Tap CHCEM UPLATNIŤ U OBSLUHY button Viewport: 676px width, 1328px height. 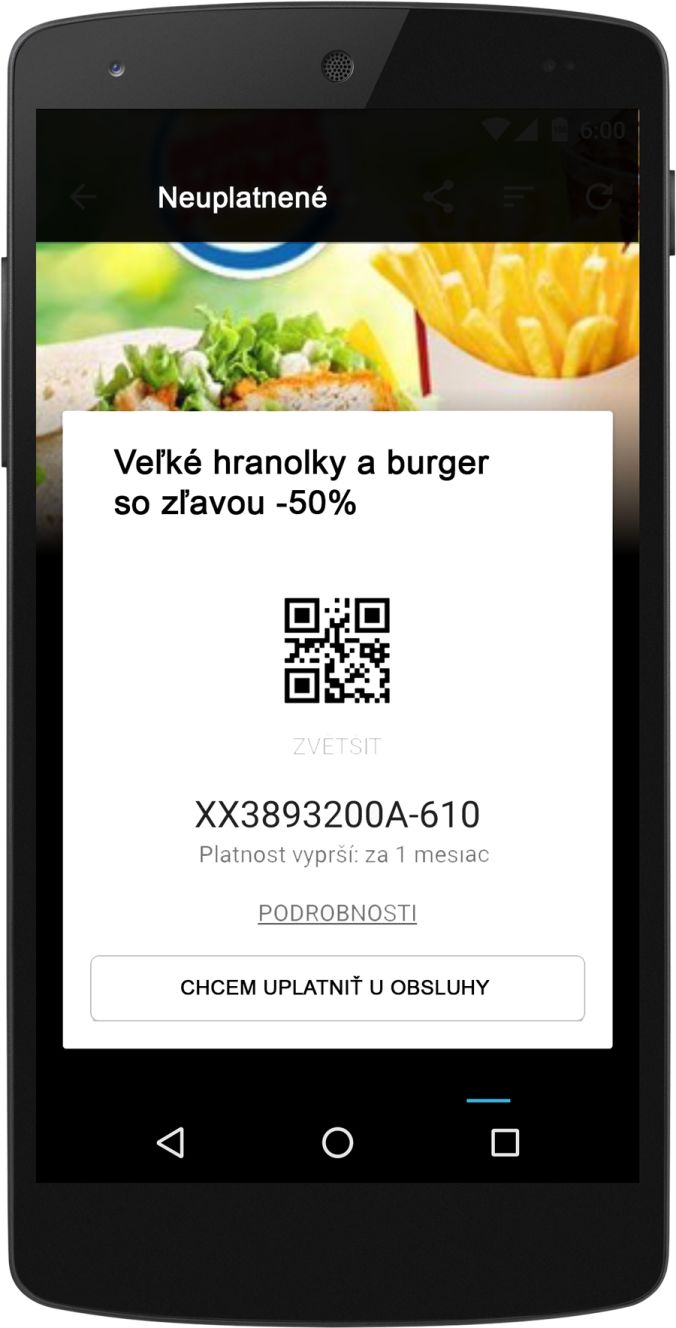tap(337, 988)
